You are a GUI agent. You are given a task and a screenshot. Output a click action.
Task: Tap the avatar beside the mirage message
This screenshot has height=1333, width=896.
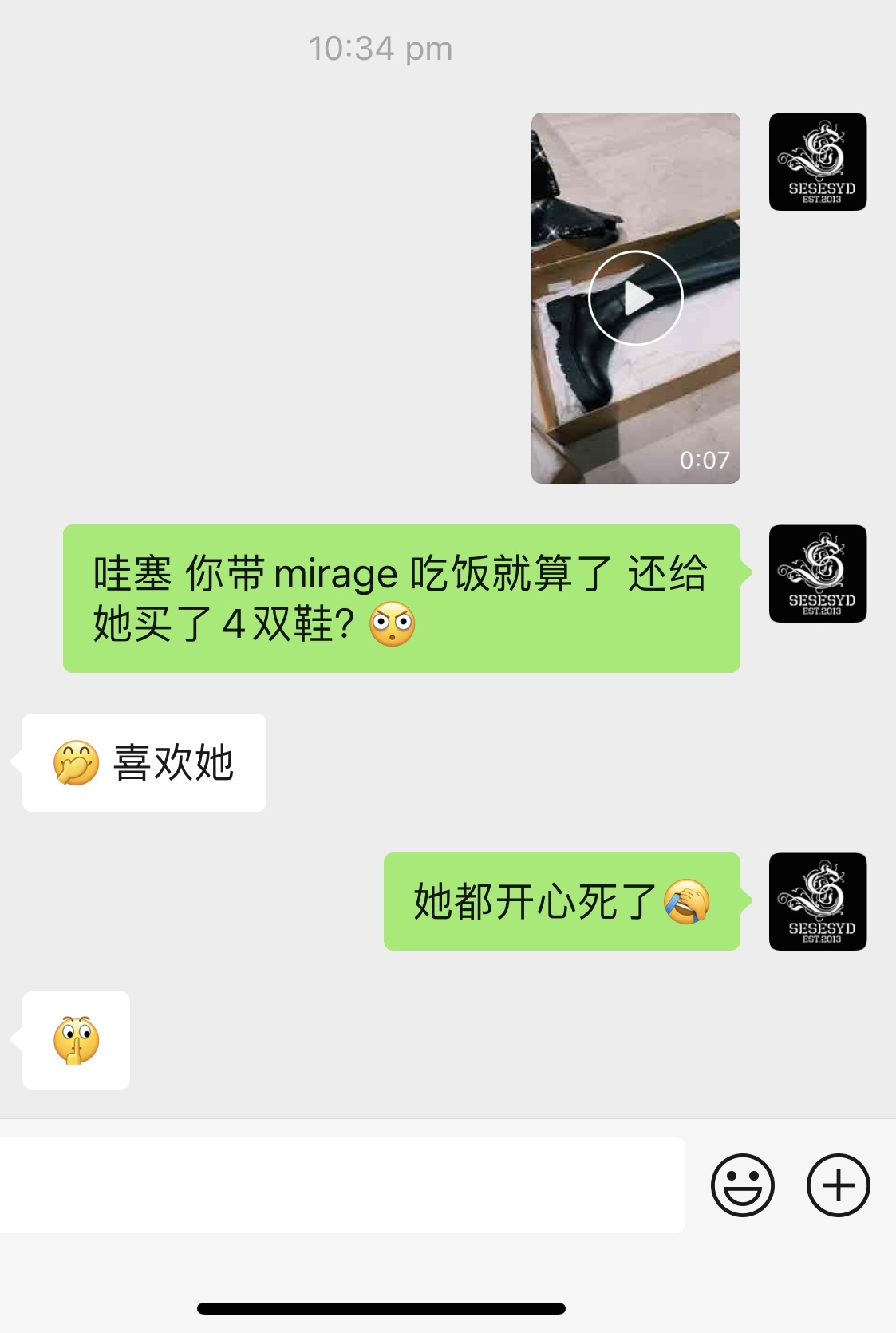pyautogui.click(x=817, y=574)
